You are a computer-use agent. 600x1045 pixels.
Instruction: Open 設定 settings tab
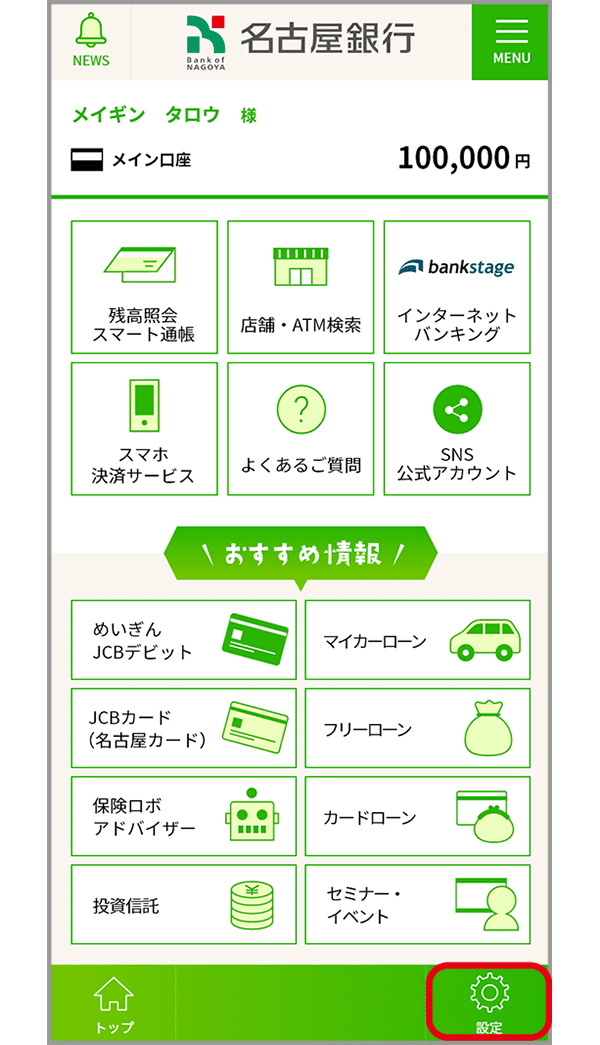click(489, 1003)
